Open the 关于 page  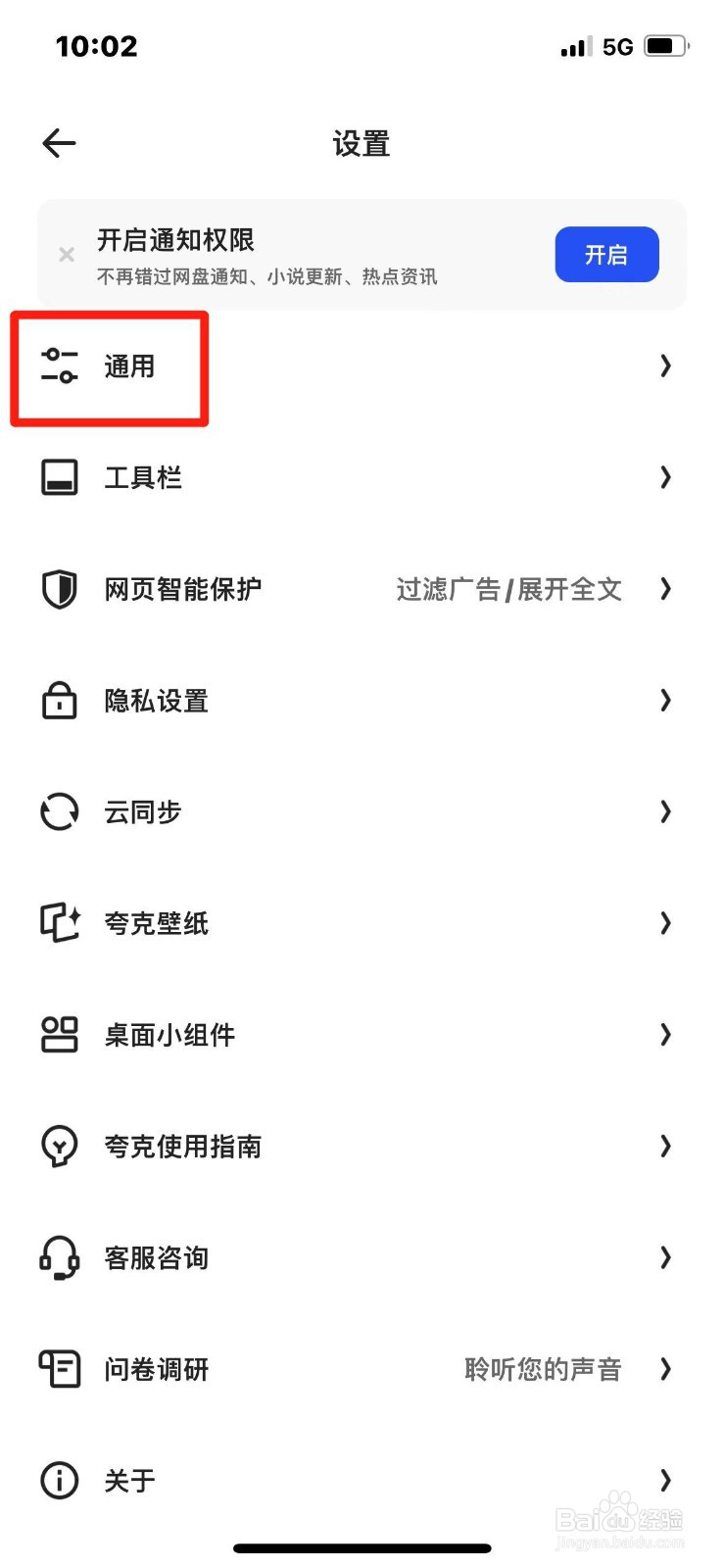(x=362, y=1480)
